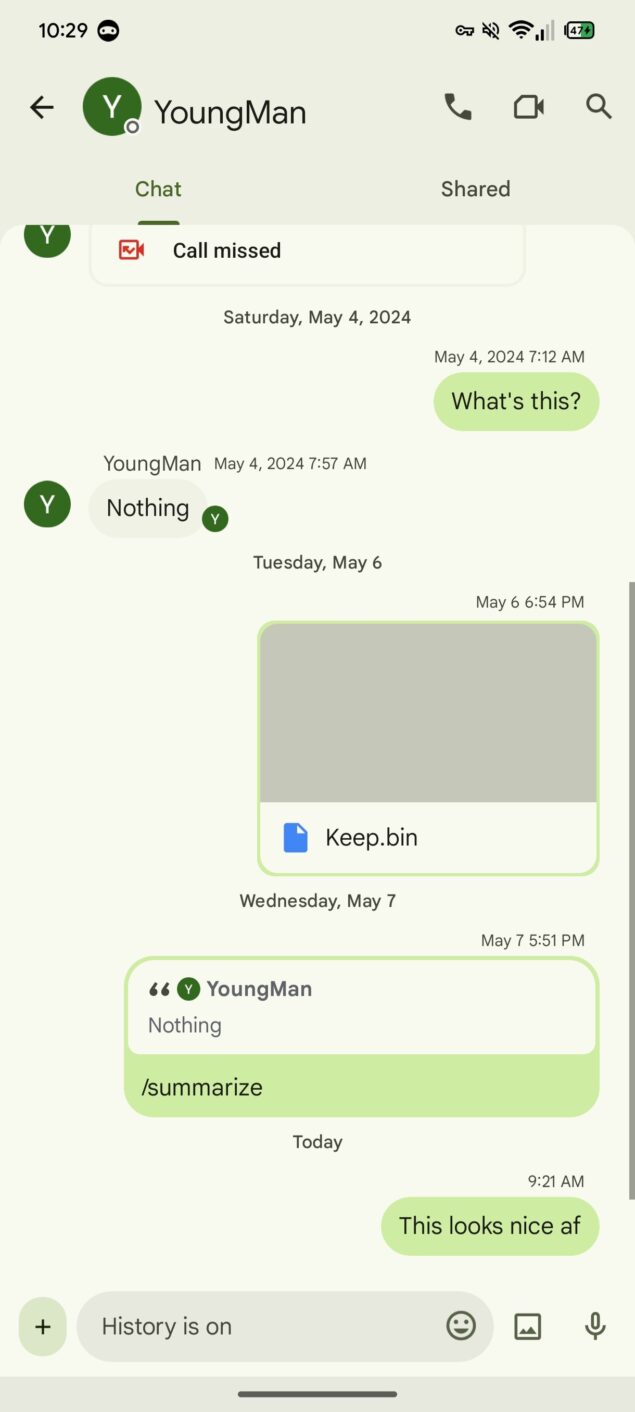The image size is (635, 1412).
Task: Start a video call with YoungMan
Action: (x=528, y=107)
